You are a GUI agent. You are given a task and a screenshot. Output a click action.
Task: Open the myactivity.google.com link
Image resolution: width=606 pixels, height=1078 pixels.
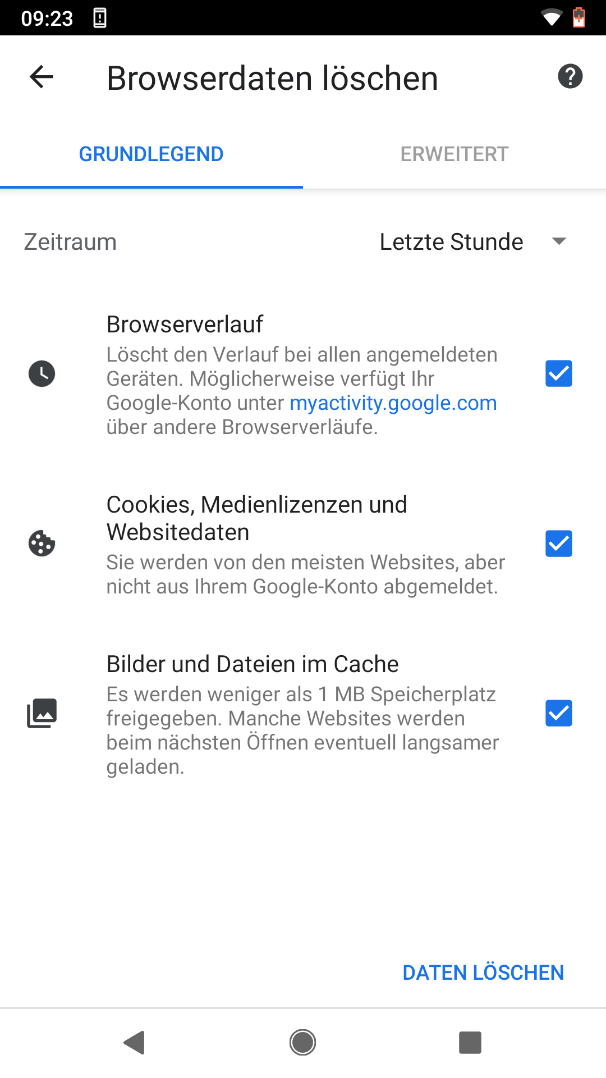[x=393, y=403]
